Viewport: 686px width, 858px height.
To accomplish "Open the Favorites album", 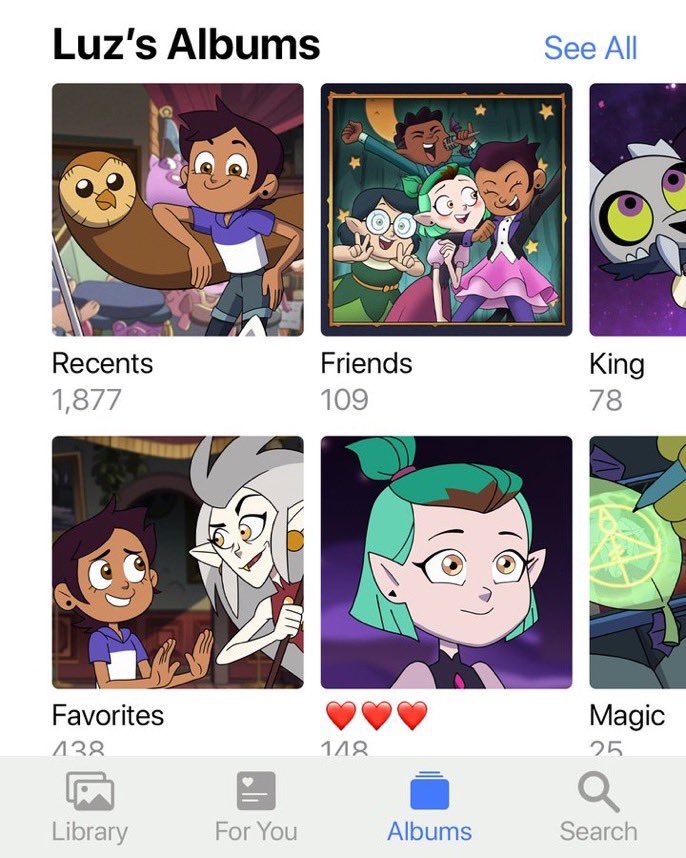I will [177, 561].
